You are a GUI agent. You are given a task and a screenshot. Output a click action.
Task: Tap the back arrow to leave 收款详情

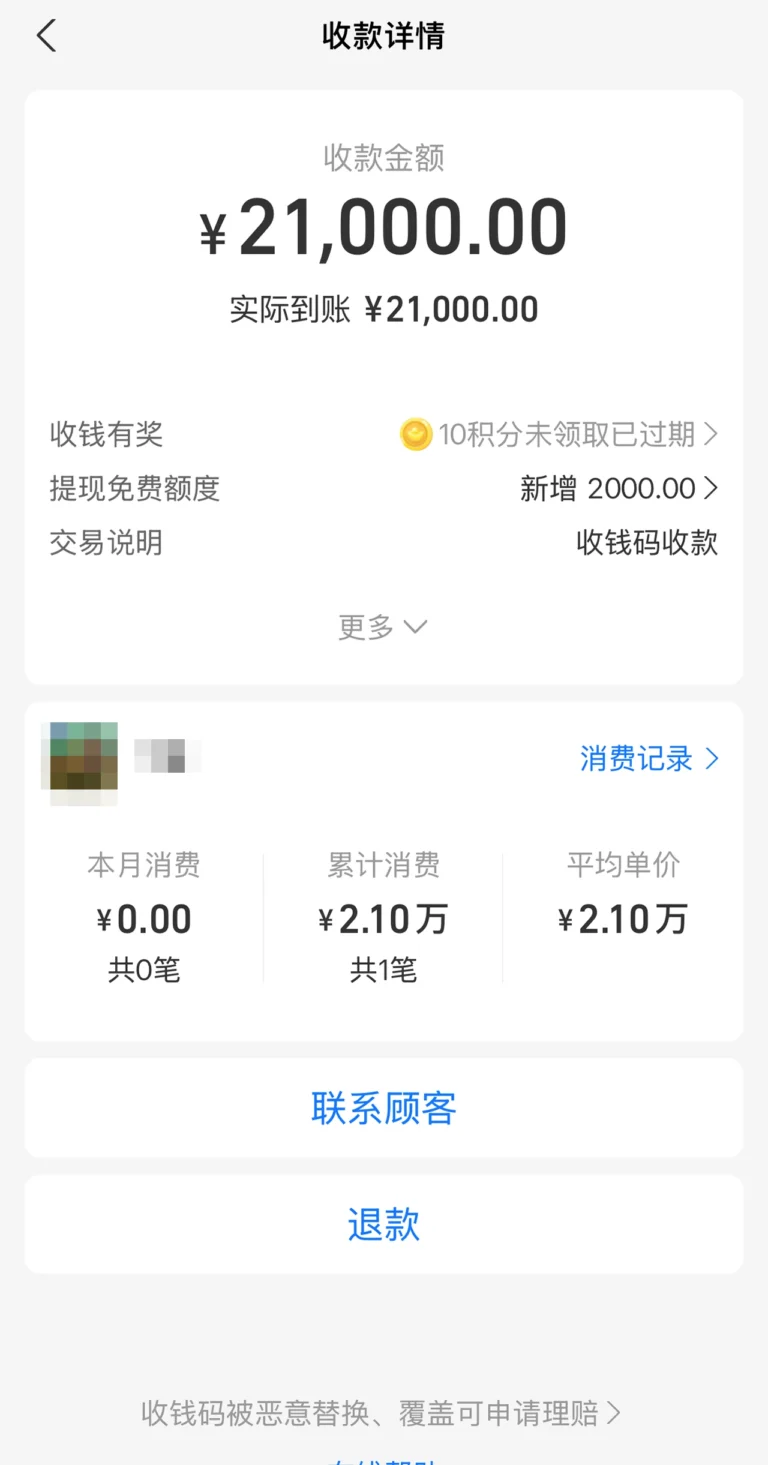[x=45, y=35]
